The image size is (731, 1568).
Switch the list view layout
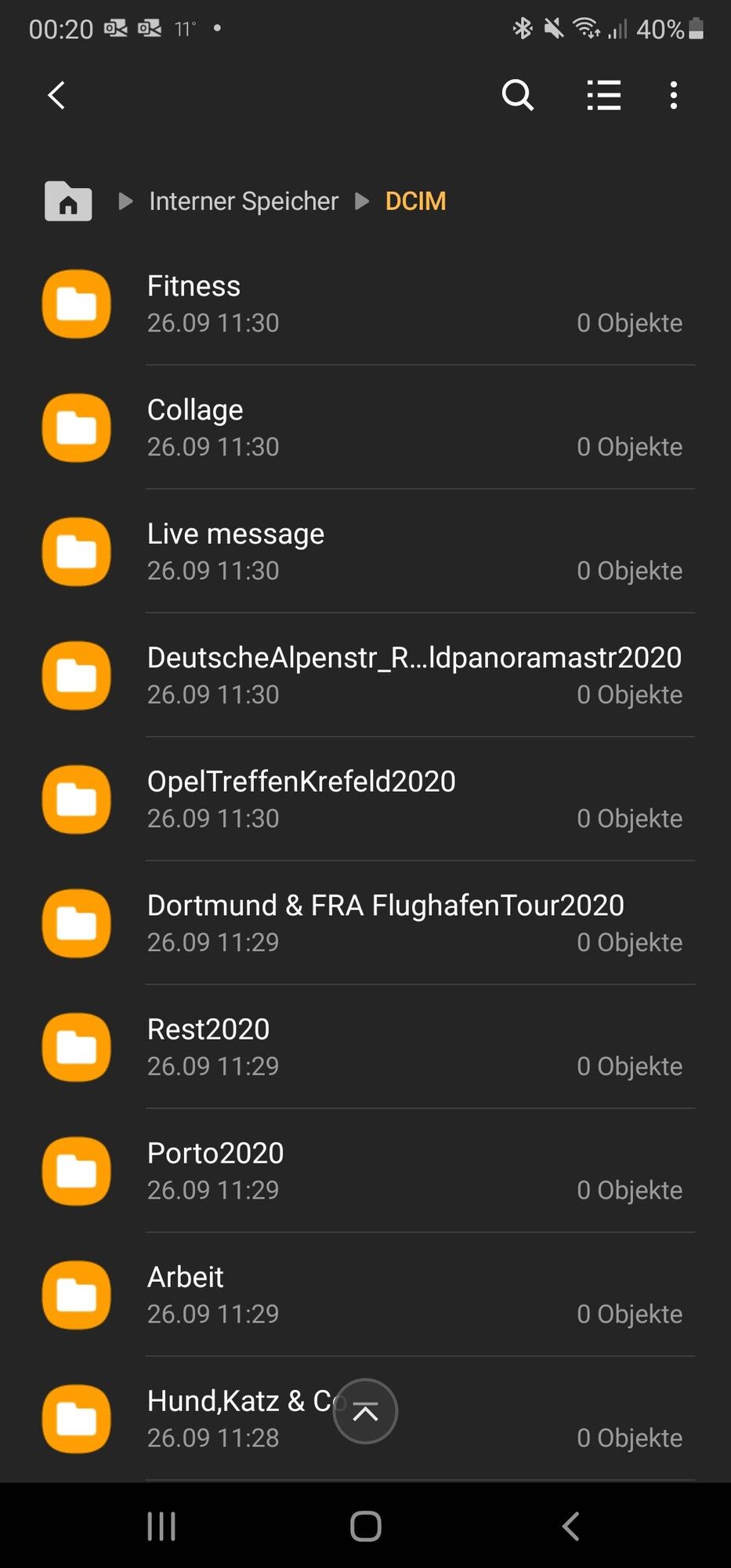point(604,96)
